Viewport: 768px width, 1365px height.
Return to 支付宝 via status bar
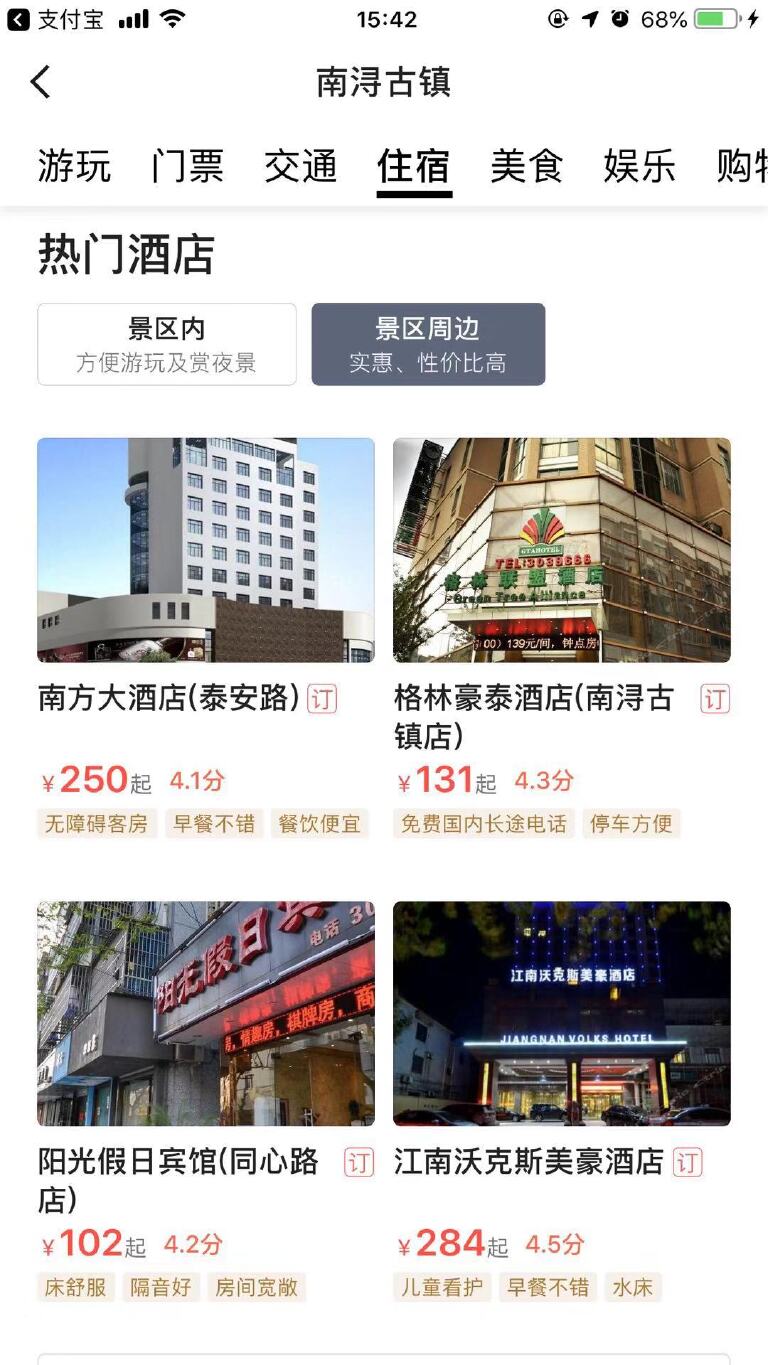tap(56, 20)
